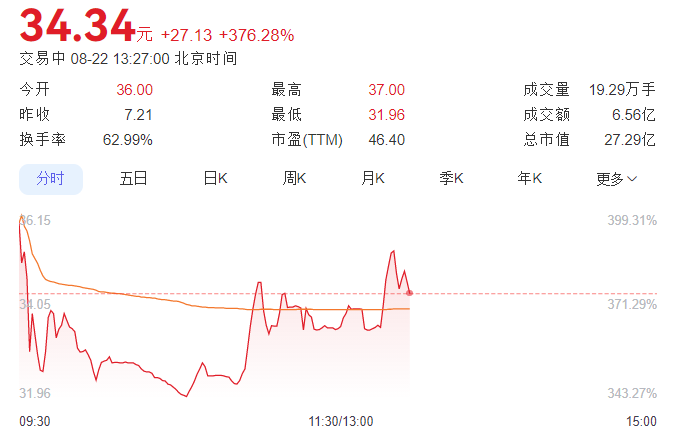Open the 年K yearly chart
Image resolution: width=676 pixels, height=444 pixels.
point(529,179)
